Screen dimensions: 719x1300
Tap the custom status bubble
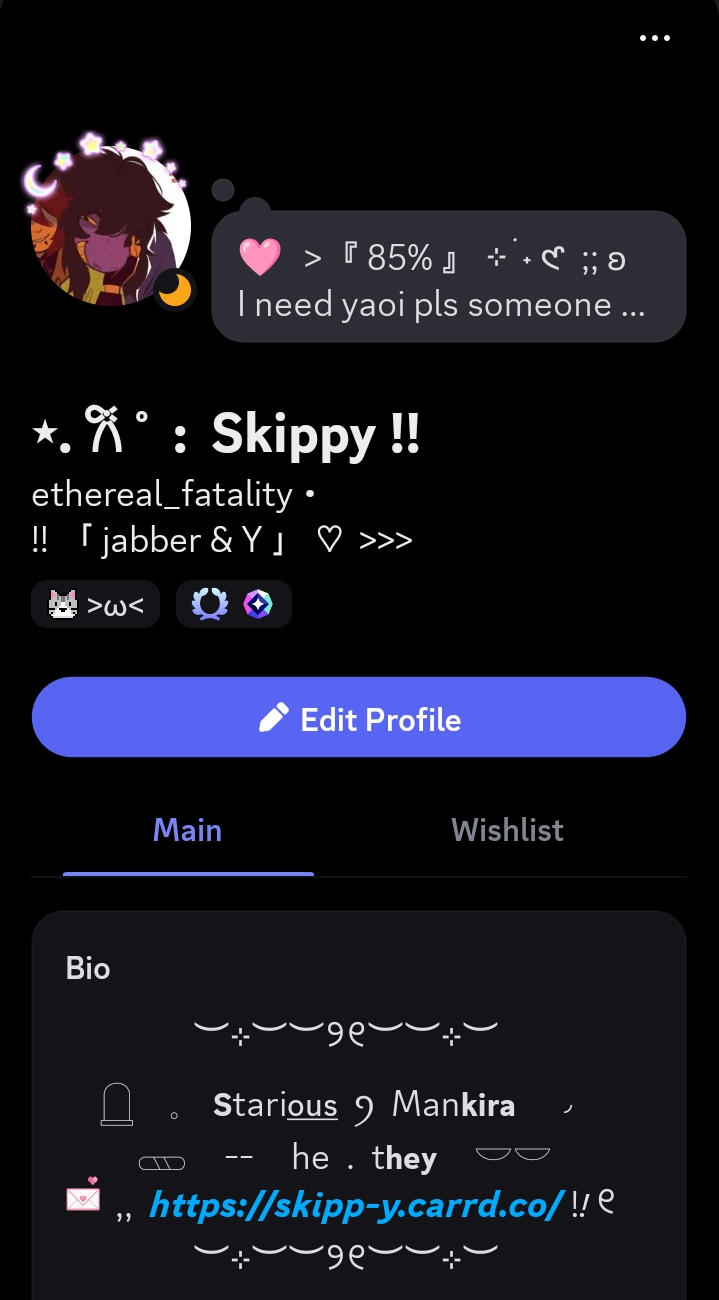click(x=448, y=278)
